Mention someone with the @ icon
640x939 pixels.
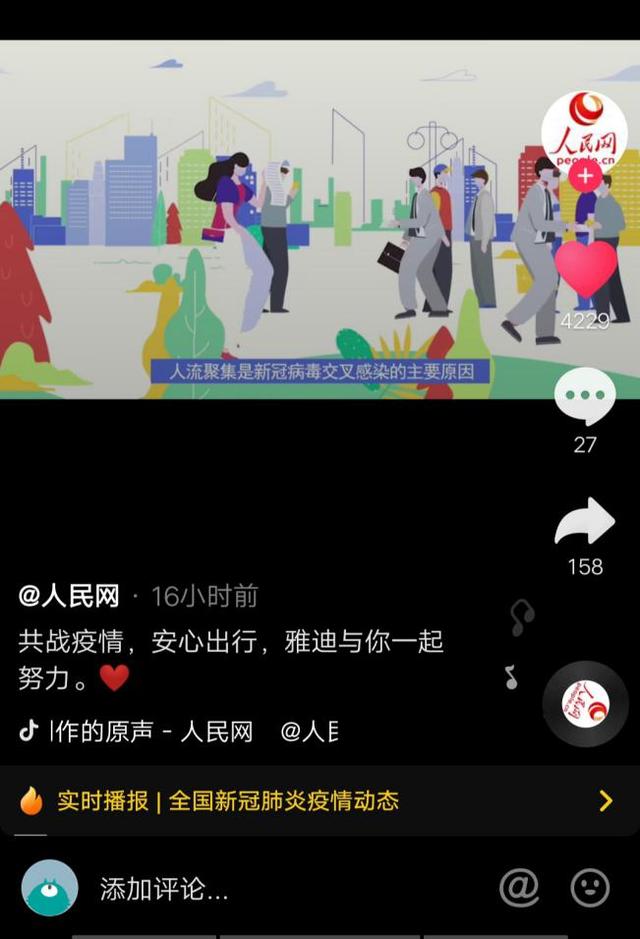[519, 887]
